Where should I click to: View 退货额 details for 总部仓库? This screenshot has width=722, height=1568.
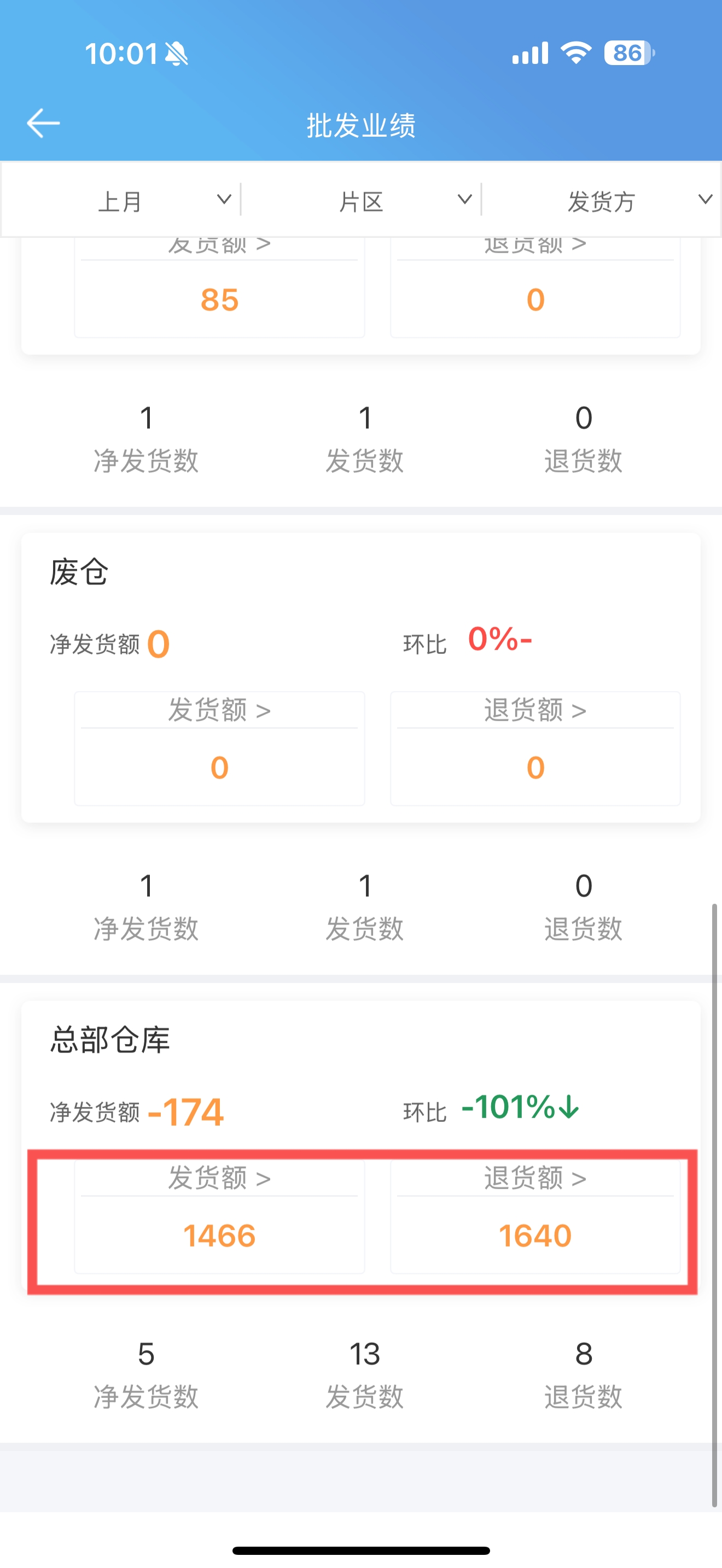click(535, 1178)
